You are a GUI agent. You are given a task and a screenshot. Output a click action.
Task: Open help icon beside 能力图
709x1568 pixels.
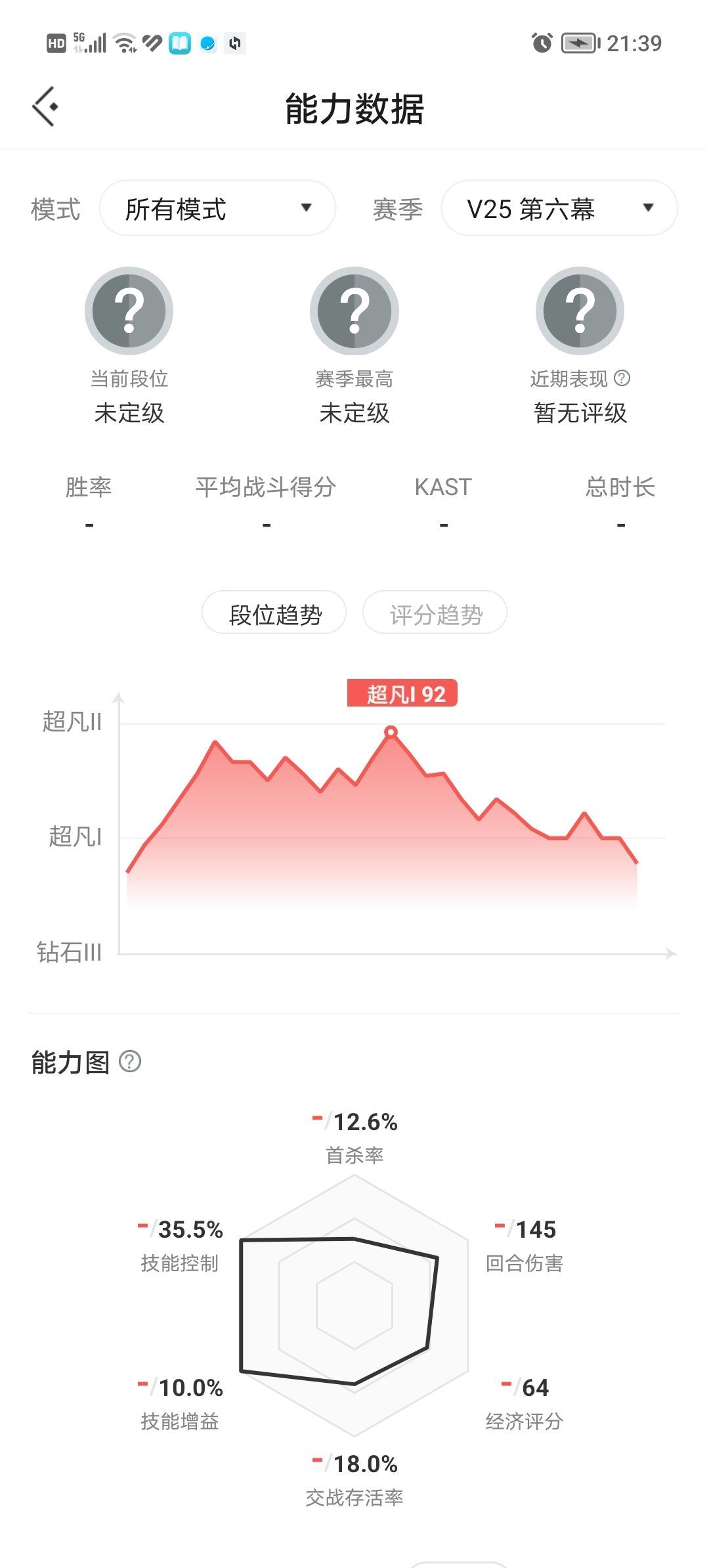130,1062
